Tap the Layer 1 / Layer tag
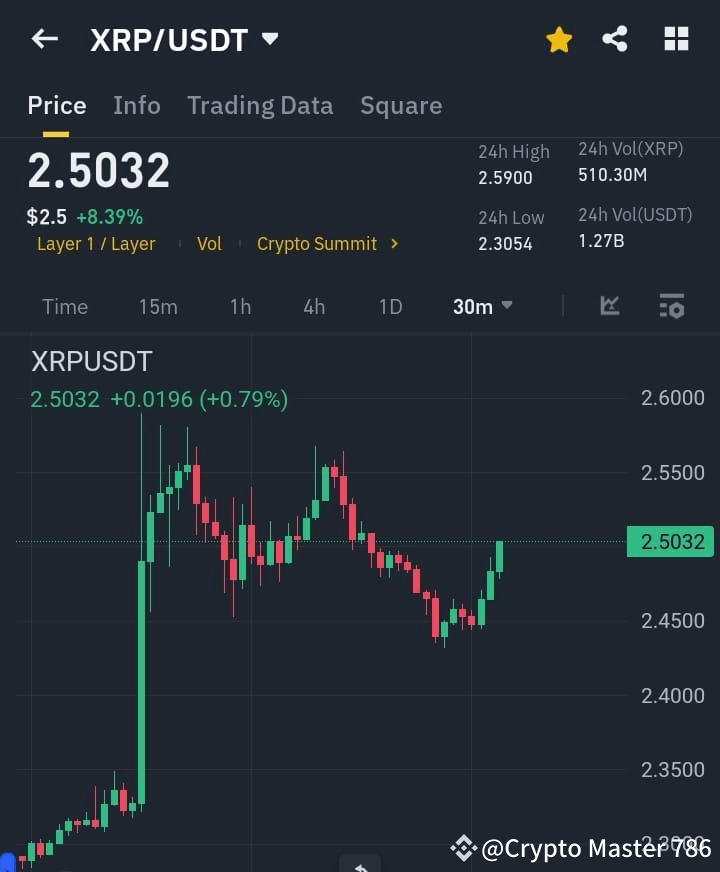This screenshot has width=720, height=872. click(96, 243)
